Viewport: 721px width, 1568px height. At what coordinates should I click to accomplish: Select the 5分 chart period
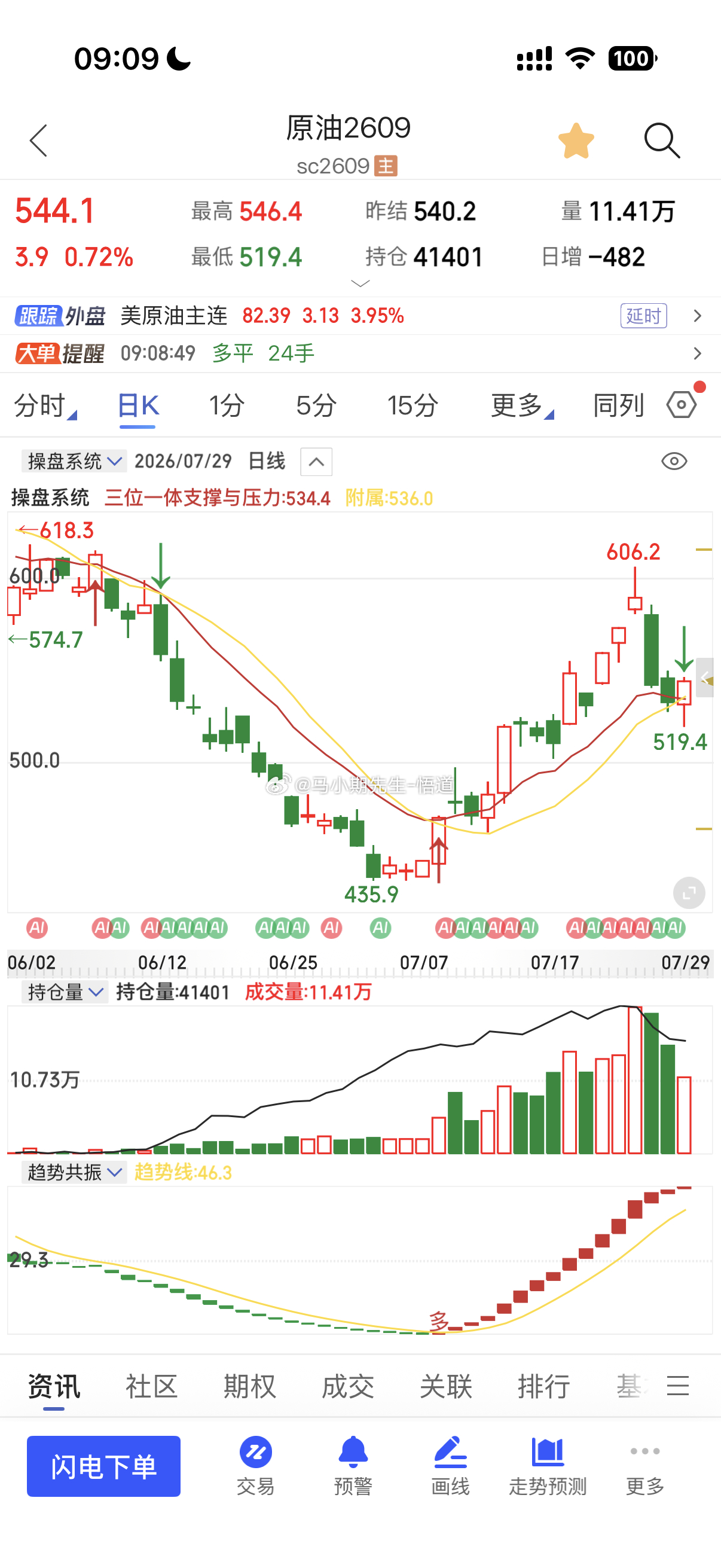316,405
